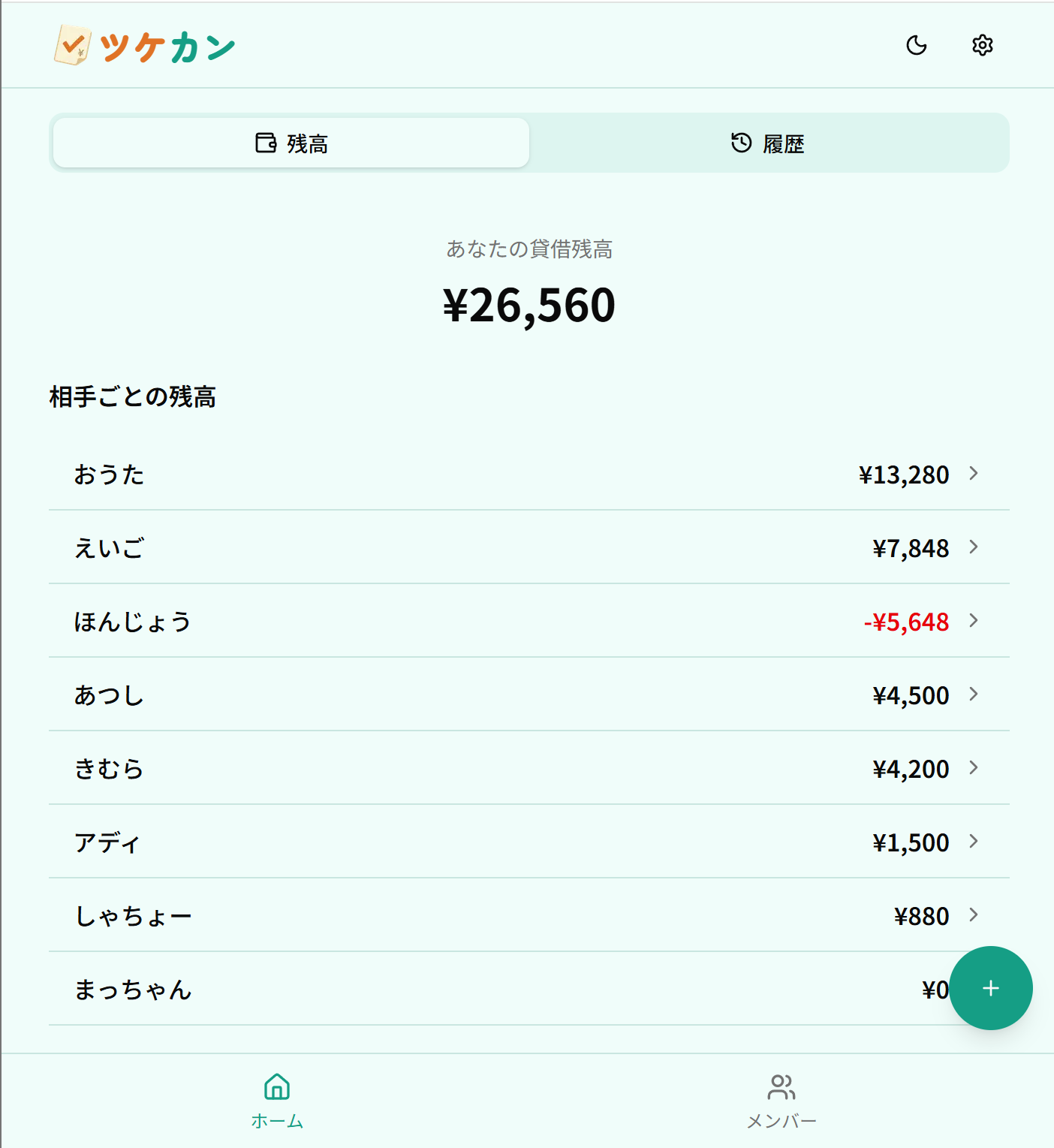
Task: Open the settings gear icon
Action: [x=981, y=45]
